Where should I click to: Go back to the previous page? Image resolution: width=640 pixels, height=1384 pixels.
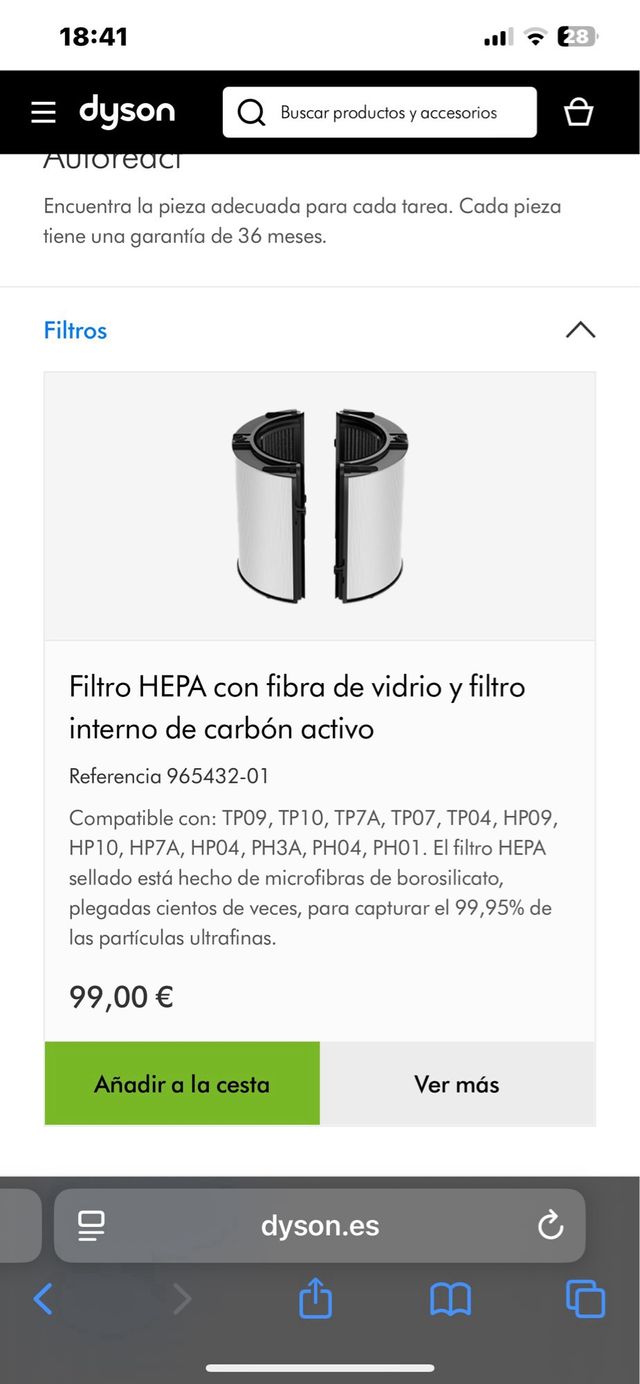click(43, 1299)
